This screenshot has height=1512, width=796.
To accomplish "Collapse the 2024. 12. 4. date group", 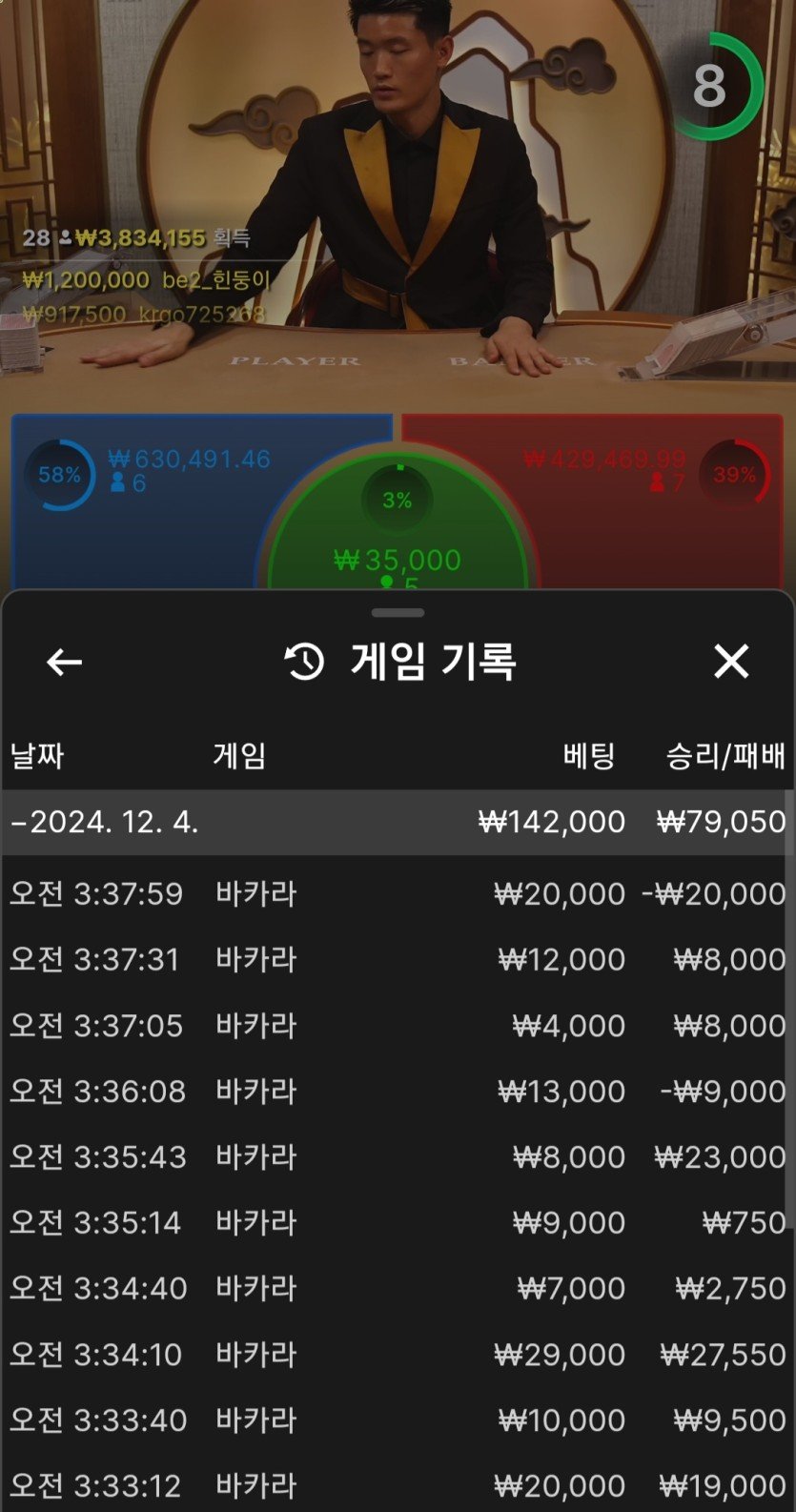I will click(x=105, y=822).
